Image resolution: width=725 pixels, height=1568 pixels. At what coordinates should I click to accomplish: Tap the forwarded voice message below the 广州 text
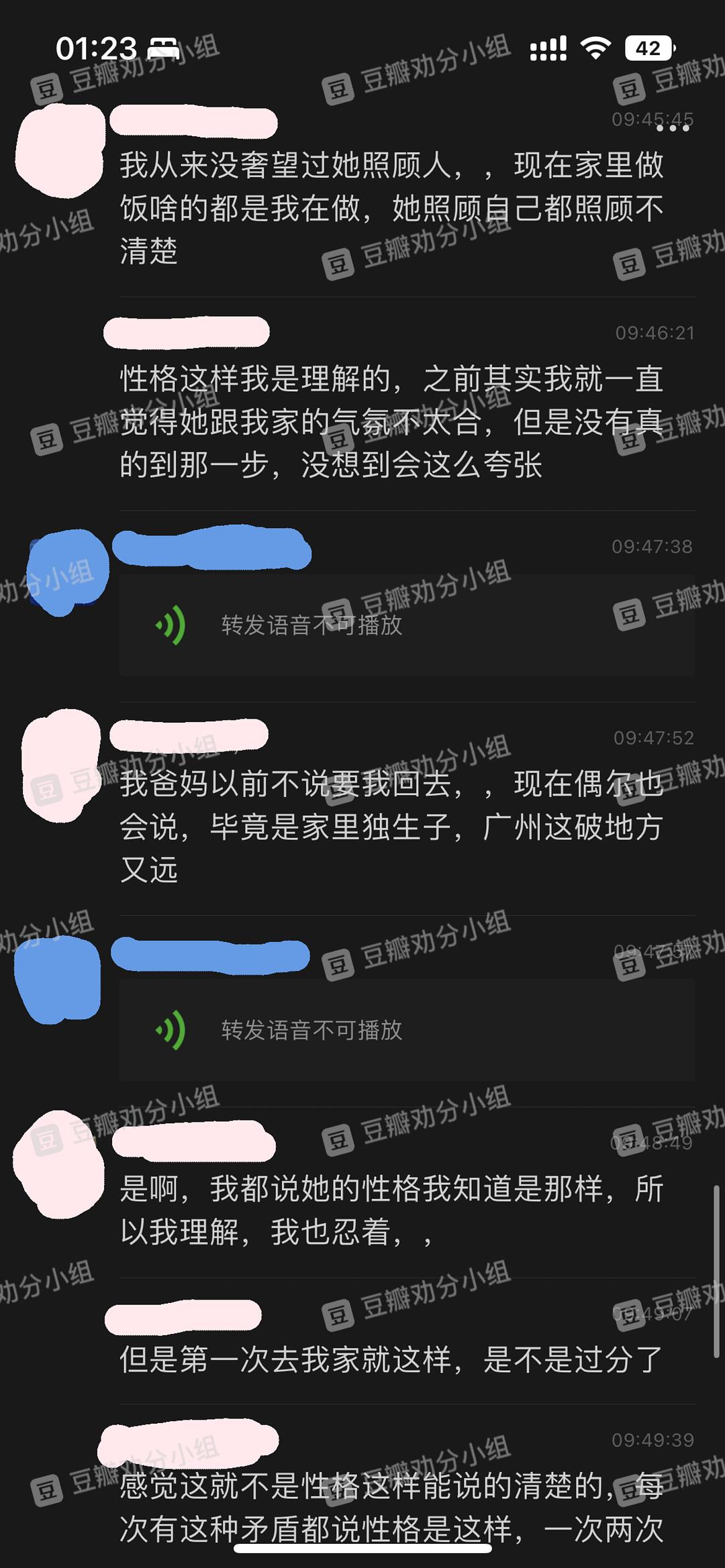[405, 1030]
